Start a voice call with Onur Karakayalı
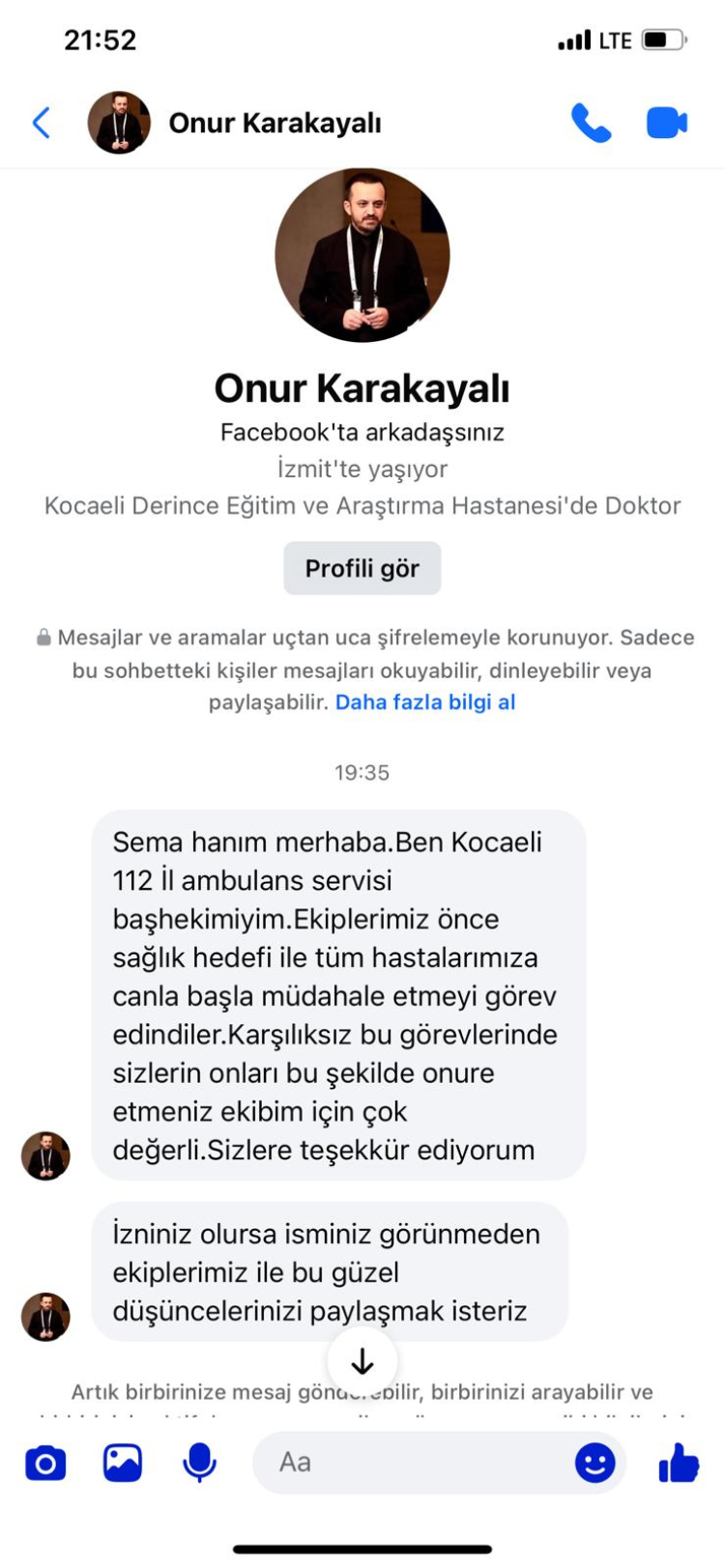Screen dimensions: 725x1568 pos(591,123)
